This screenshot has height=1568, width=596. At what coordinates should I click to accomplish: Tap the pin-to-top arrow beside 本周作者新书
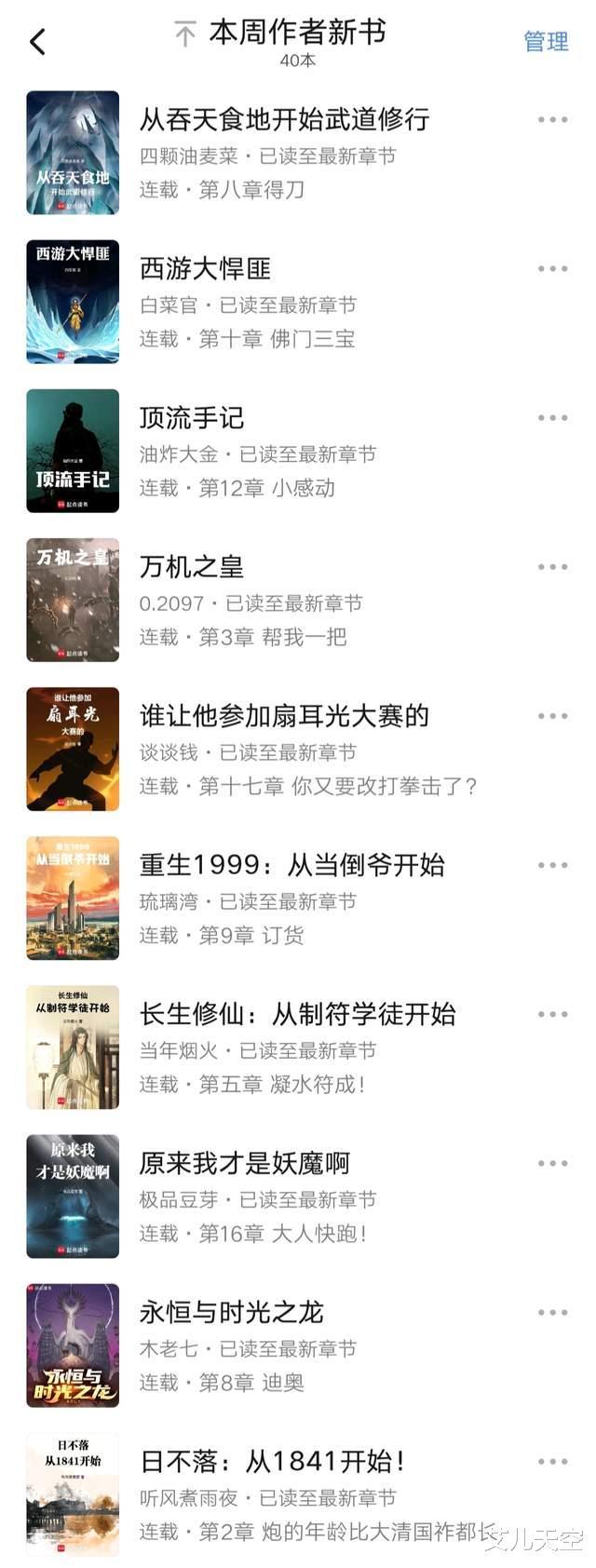click(x=185, y=34)
